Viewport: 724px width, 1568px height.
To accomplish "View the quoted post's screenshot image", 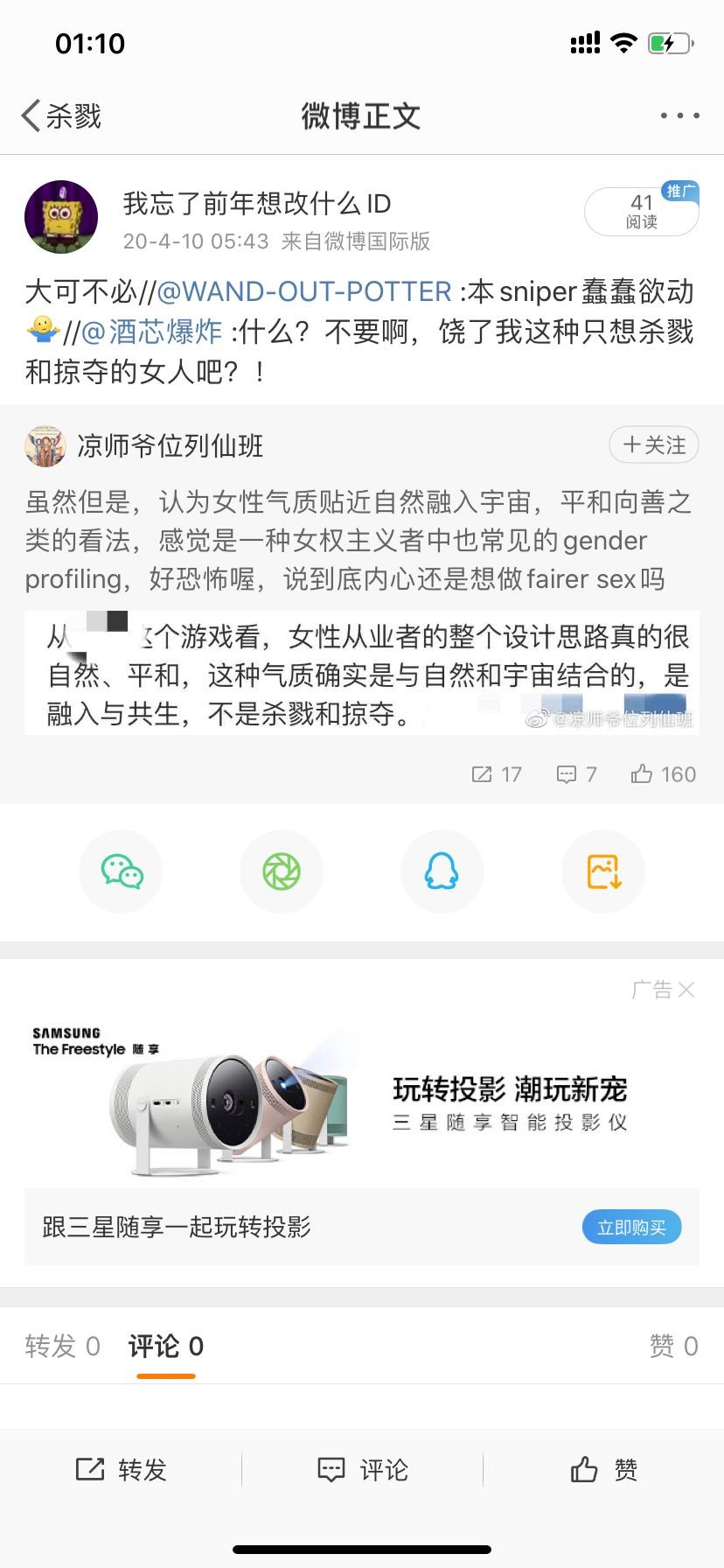I will click(x=361, y=672).
